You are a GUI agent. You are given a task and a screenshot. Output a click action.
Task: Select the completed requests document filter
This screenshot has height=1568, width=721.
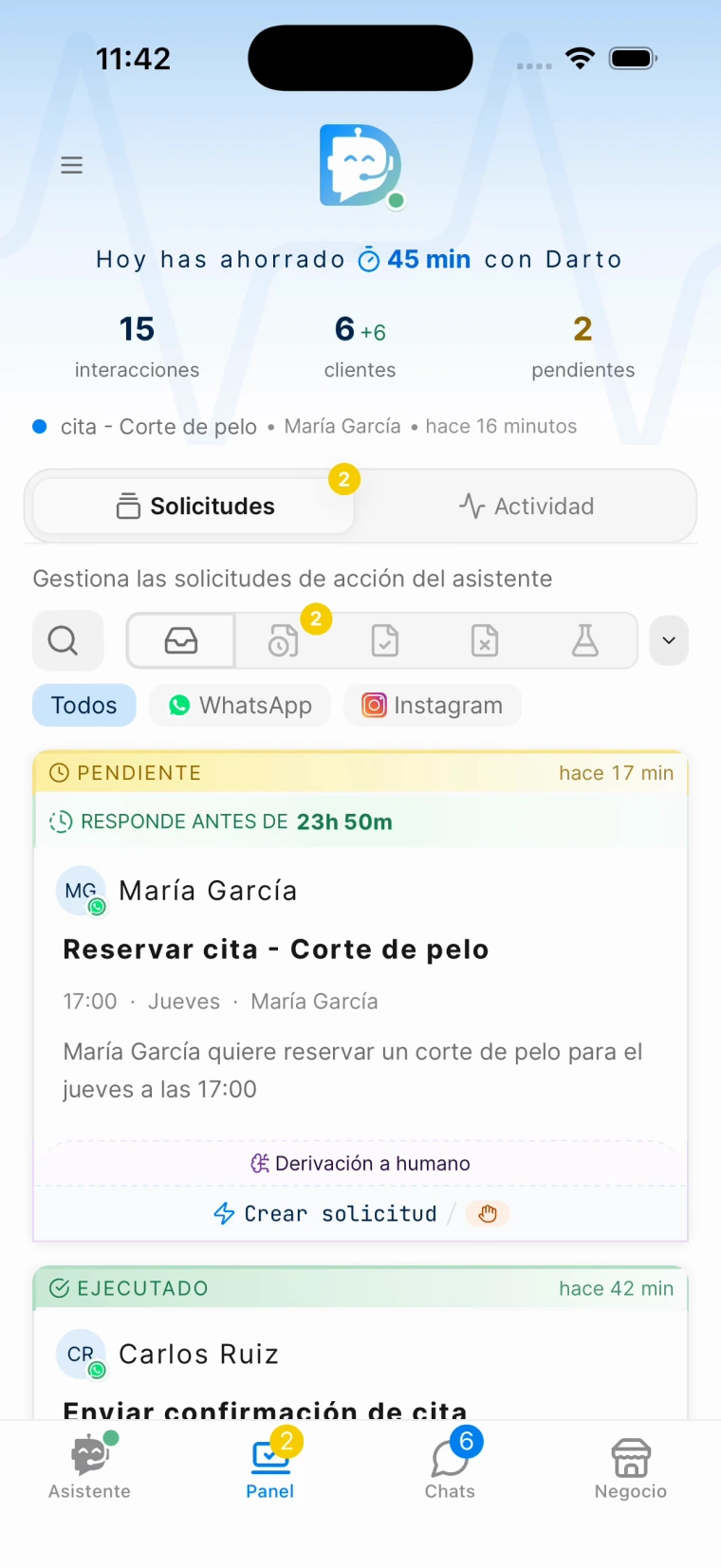point(384,640)
